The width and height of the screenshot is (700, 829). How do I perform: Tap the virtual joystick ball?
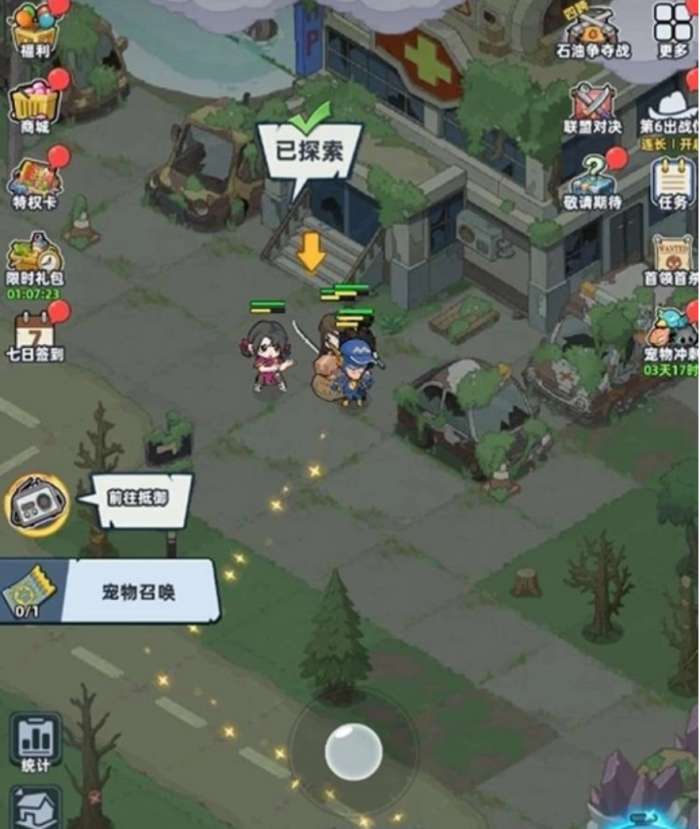click(x=353, y=751)
